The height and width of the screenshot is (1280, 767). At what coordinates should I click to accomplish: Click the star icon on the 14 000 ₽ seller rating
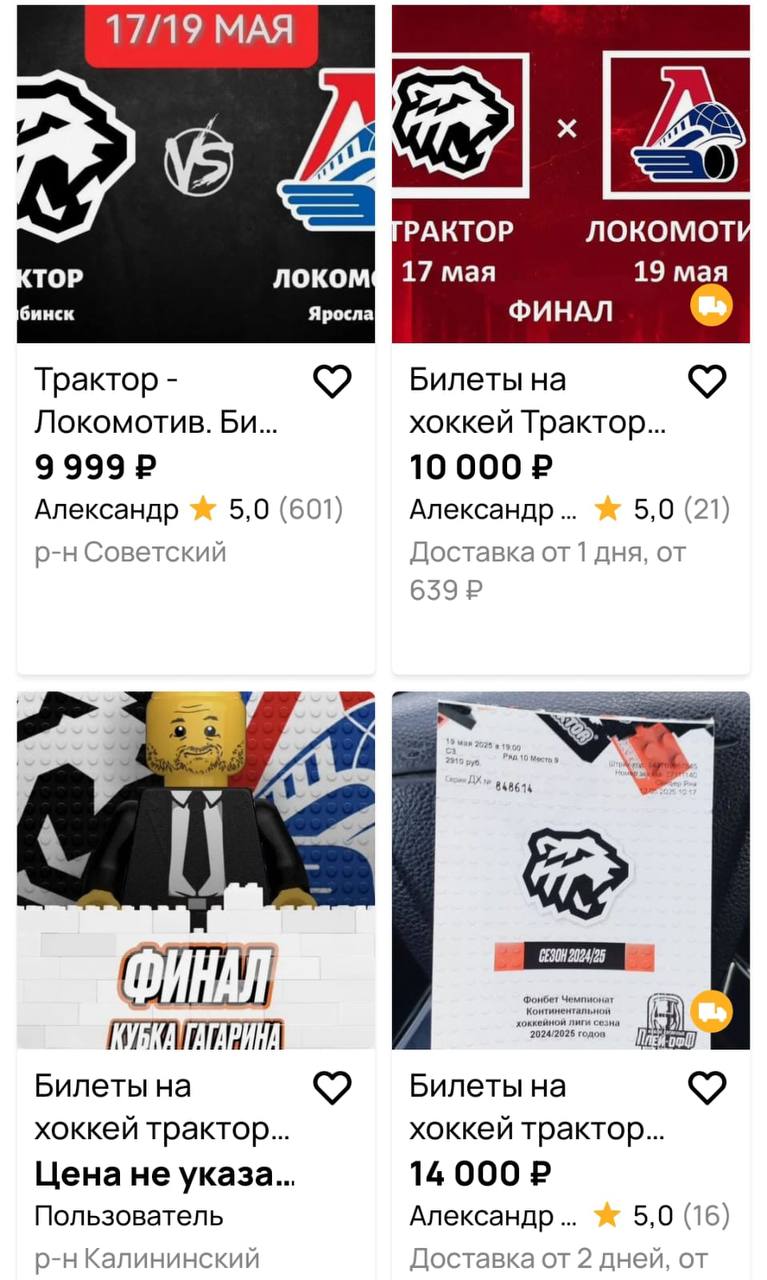[x=607, y=1215]
